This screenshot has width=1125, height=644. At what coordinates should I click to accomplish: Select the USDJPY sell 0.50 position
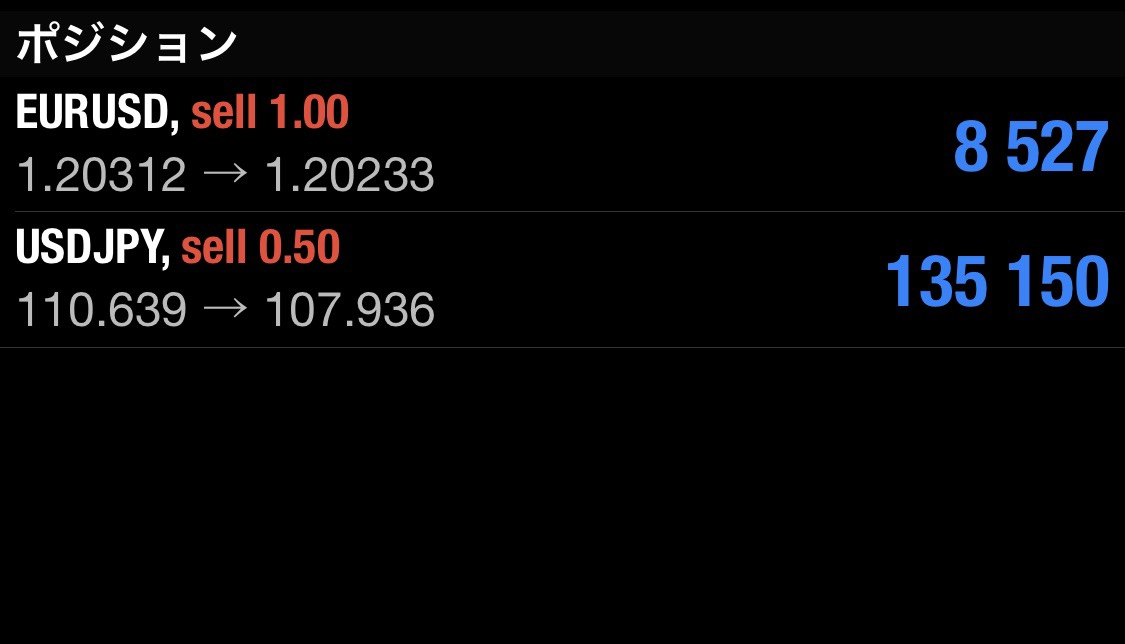coord(562,280)
